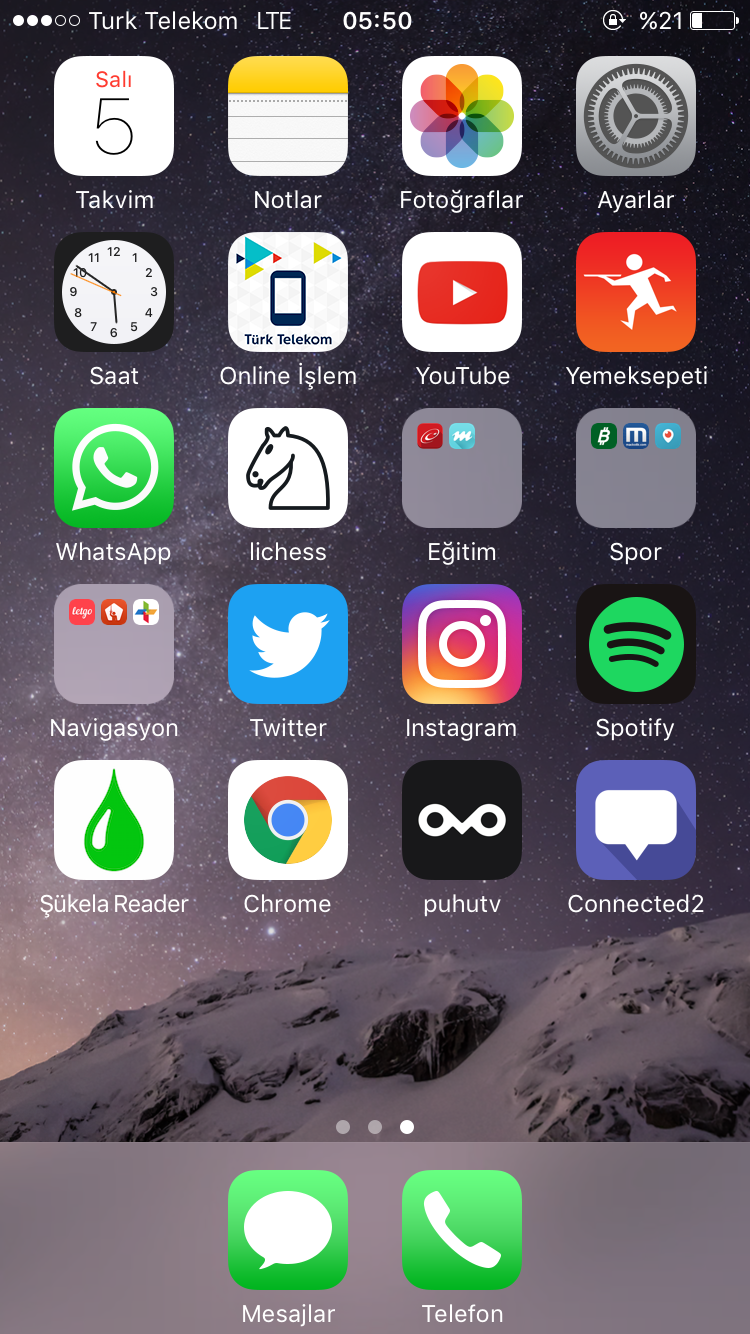Open the Saat clock app

click(x=114, y=292)
